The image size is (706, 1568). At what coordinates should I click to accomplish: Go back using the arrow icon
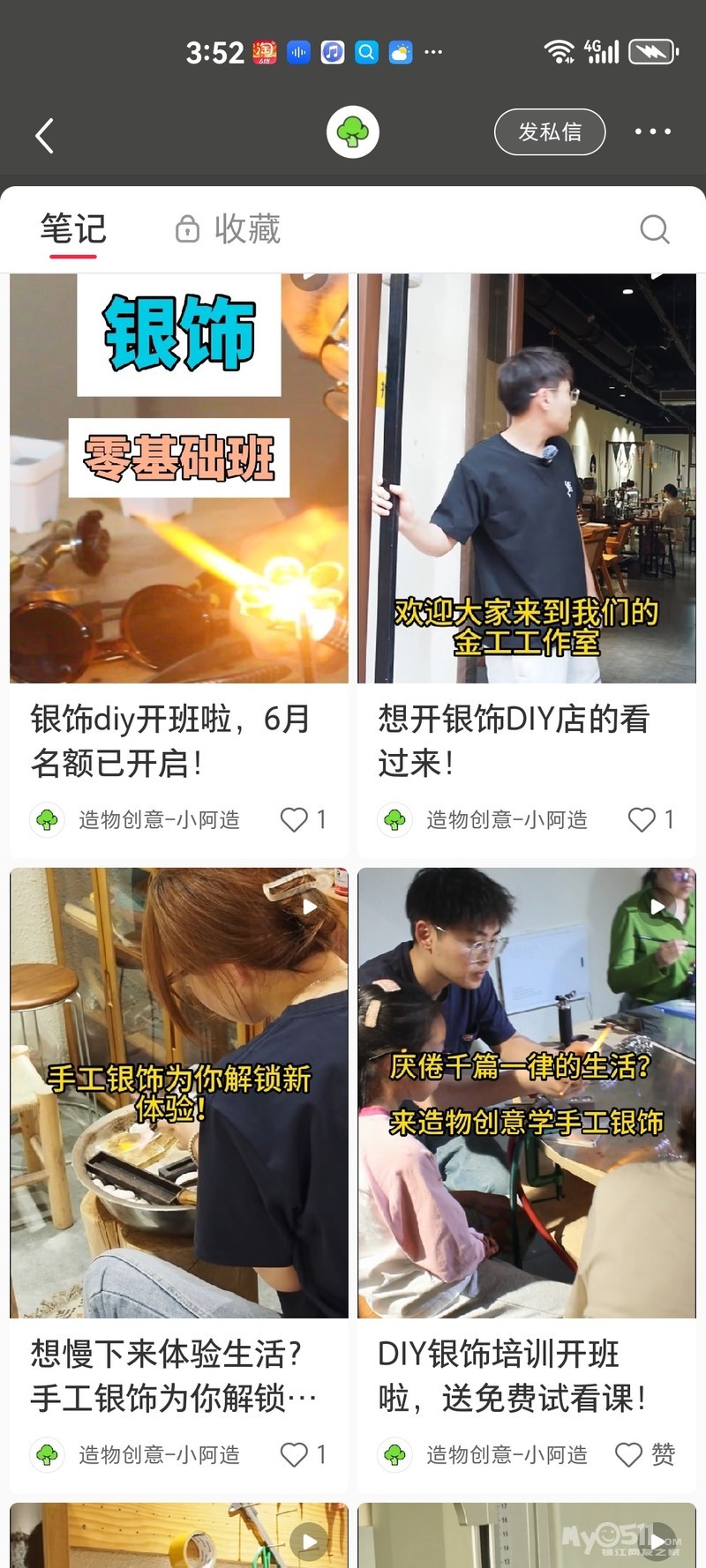[x=45, y=136]
